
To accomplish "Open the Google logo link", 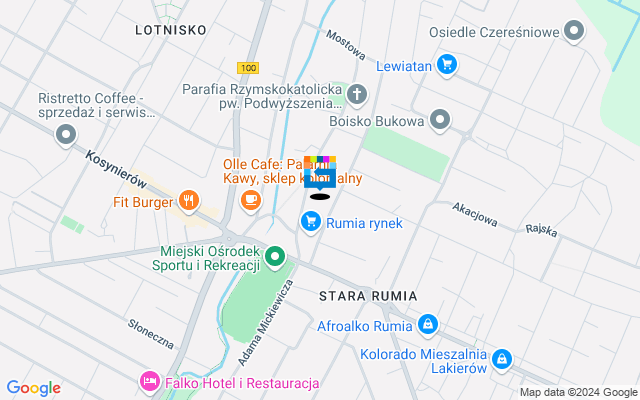I will coord(33,388).
